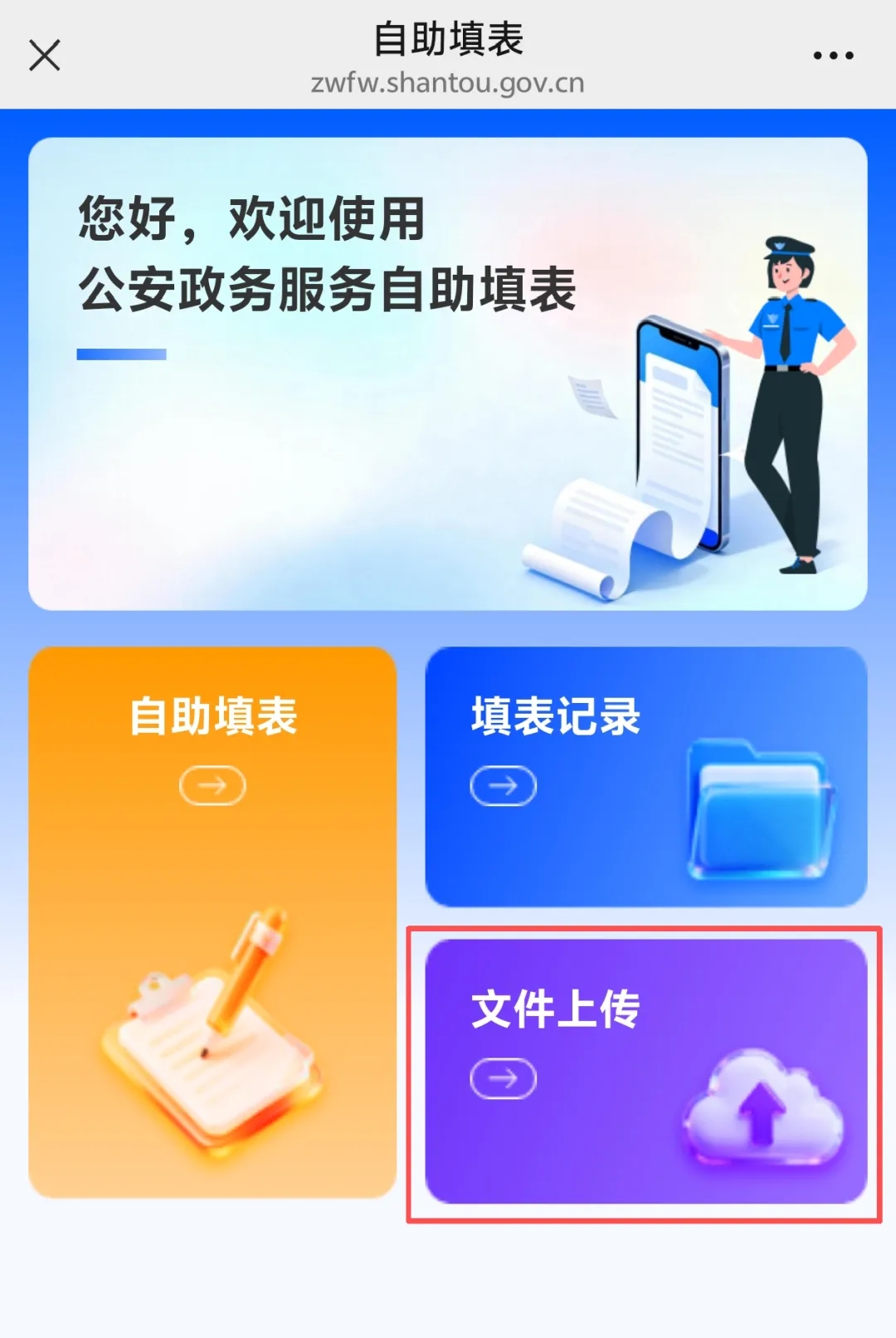Open the three-dot more options menu
Viewport: 896px width, 1338px height.
tap(832, 56)
